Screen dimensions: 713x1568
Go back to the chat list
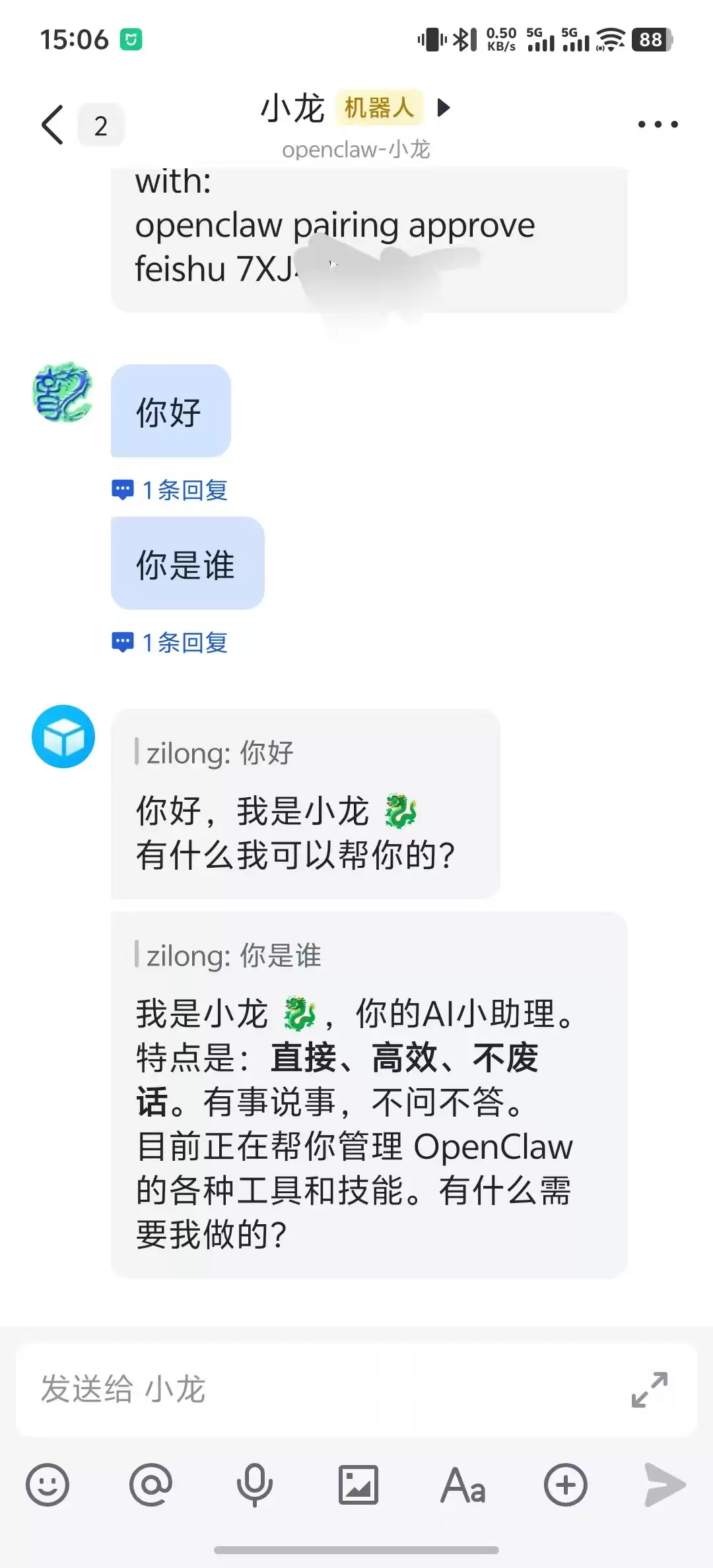[x=53, y=125]
